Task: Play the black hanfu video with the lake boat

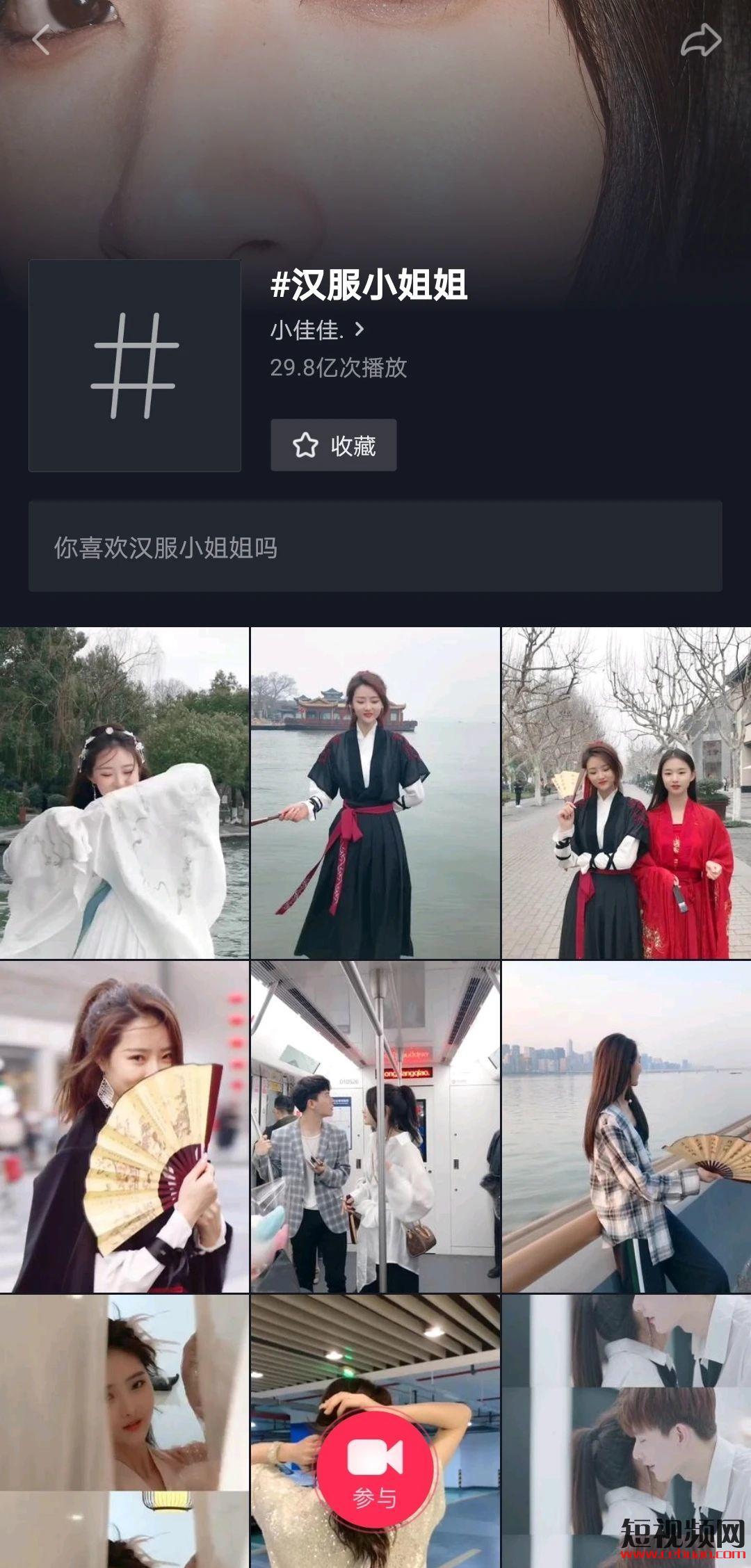Action: pos(375,793)
